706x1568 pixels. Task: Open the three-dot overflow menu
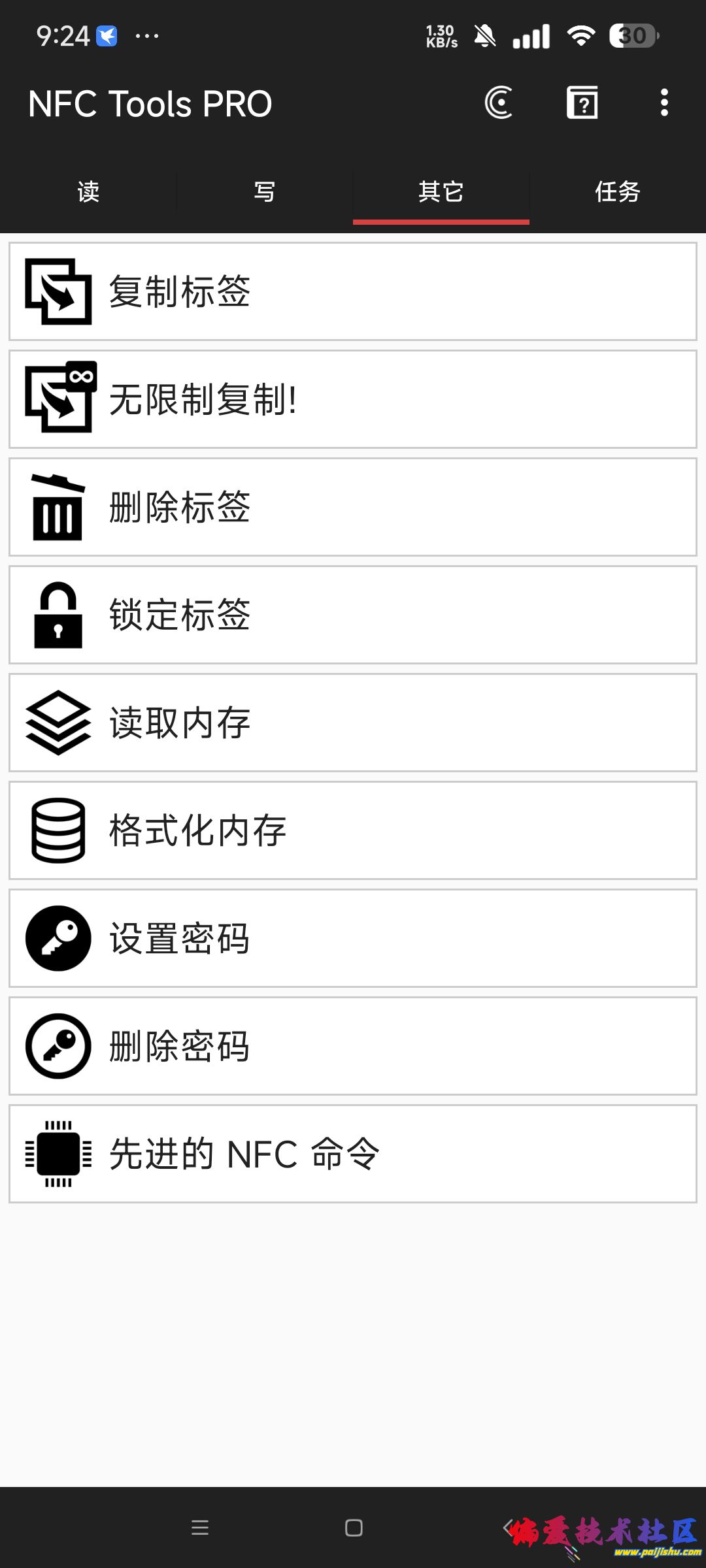(x=664, y=103)
